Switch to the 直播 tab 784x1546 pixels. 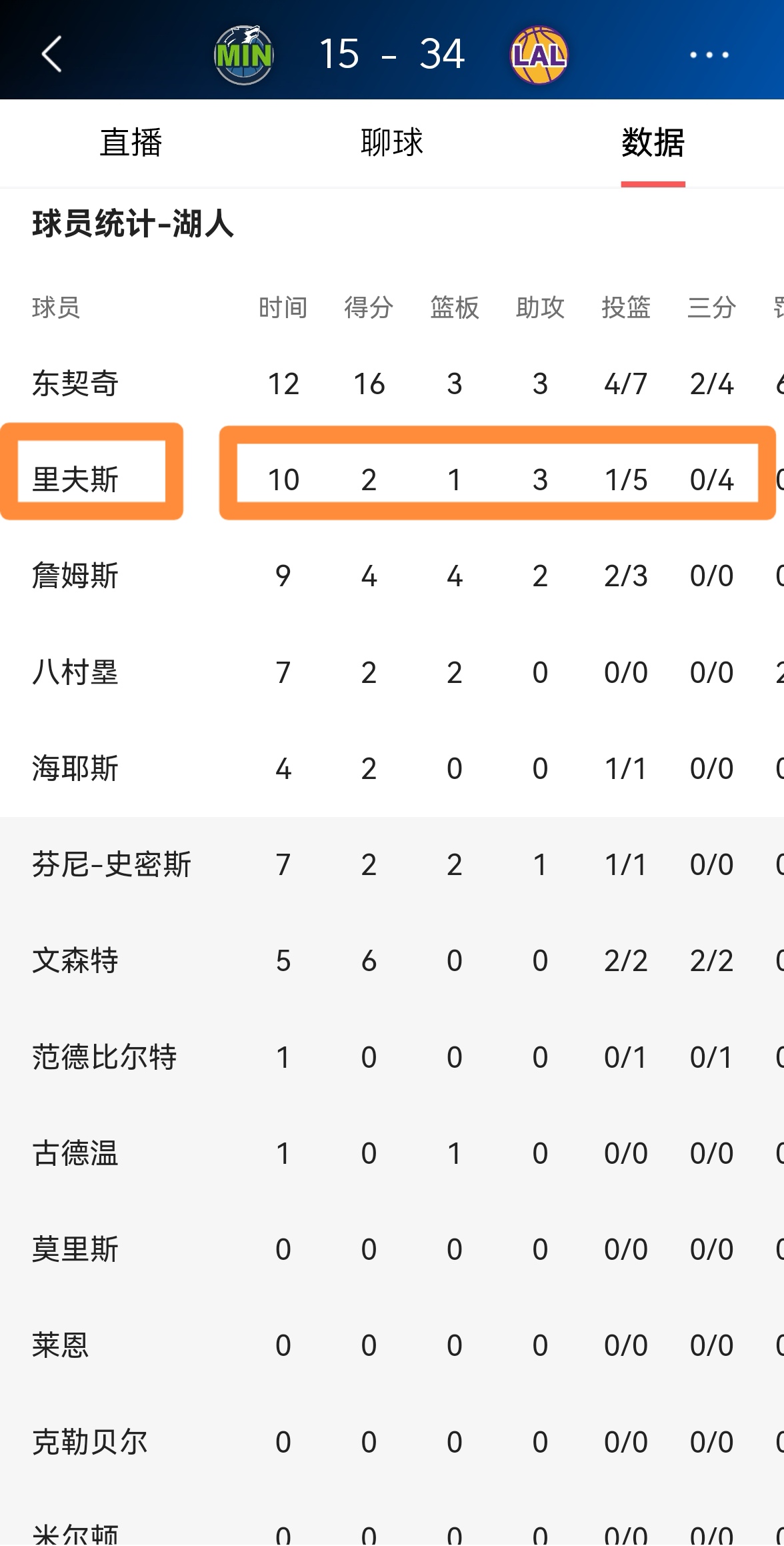click(x=131, y=143)
